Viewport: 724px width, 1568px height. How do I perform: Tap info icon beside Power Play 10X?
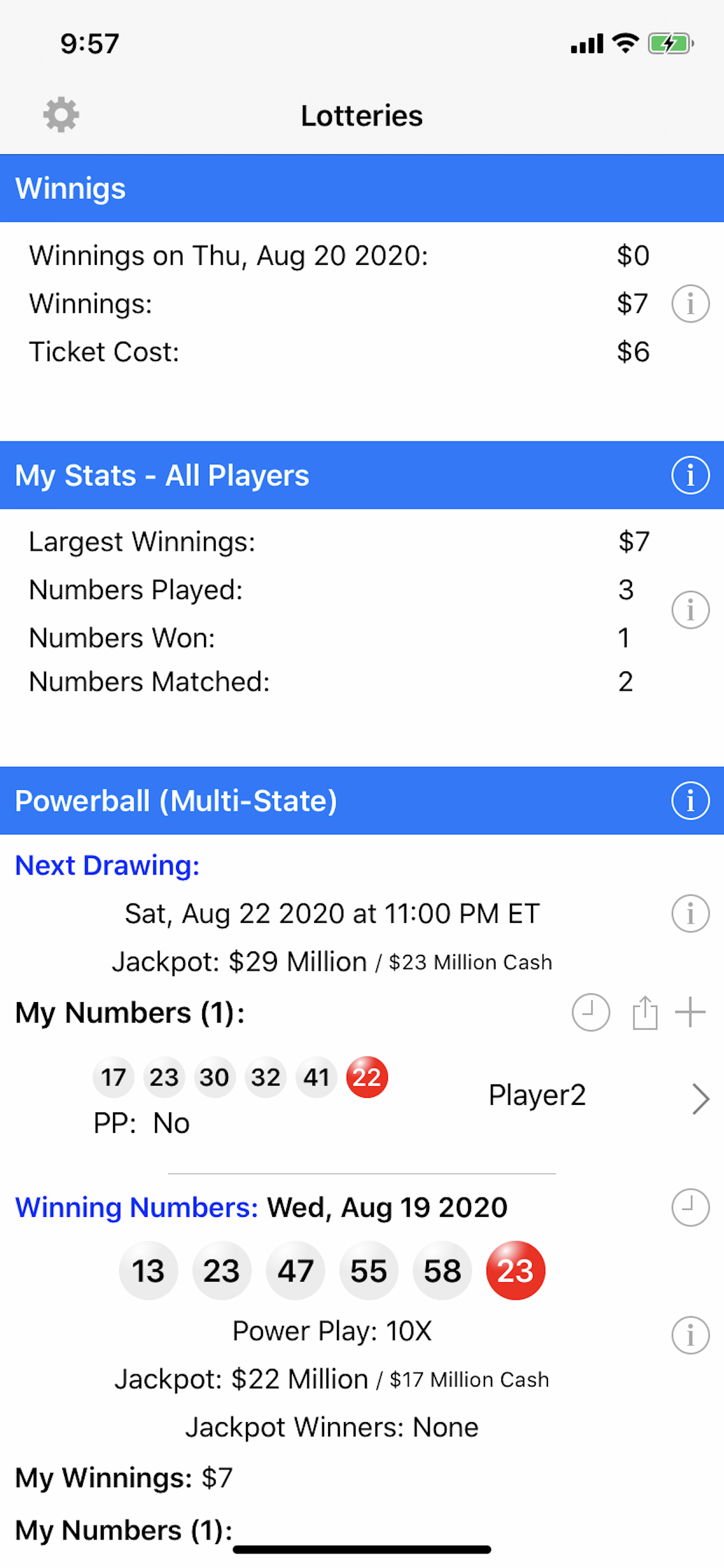(x=690, y=1335)
